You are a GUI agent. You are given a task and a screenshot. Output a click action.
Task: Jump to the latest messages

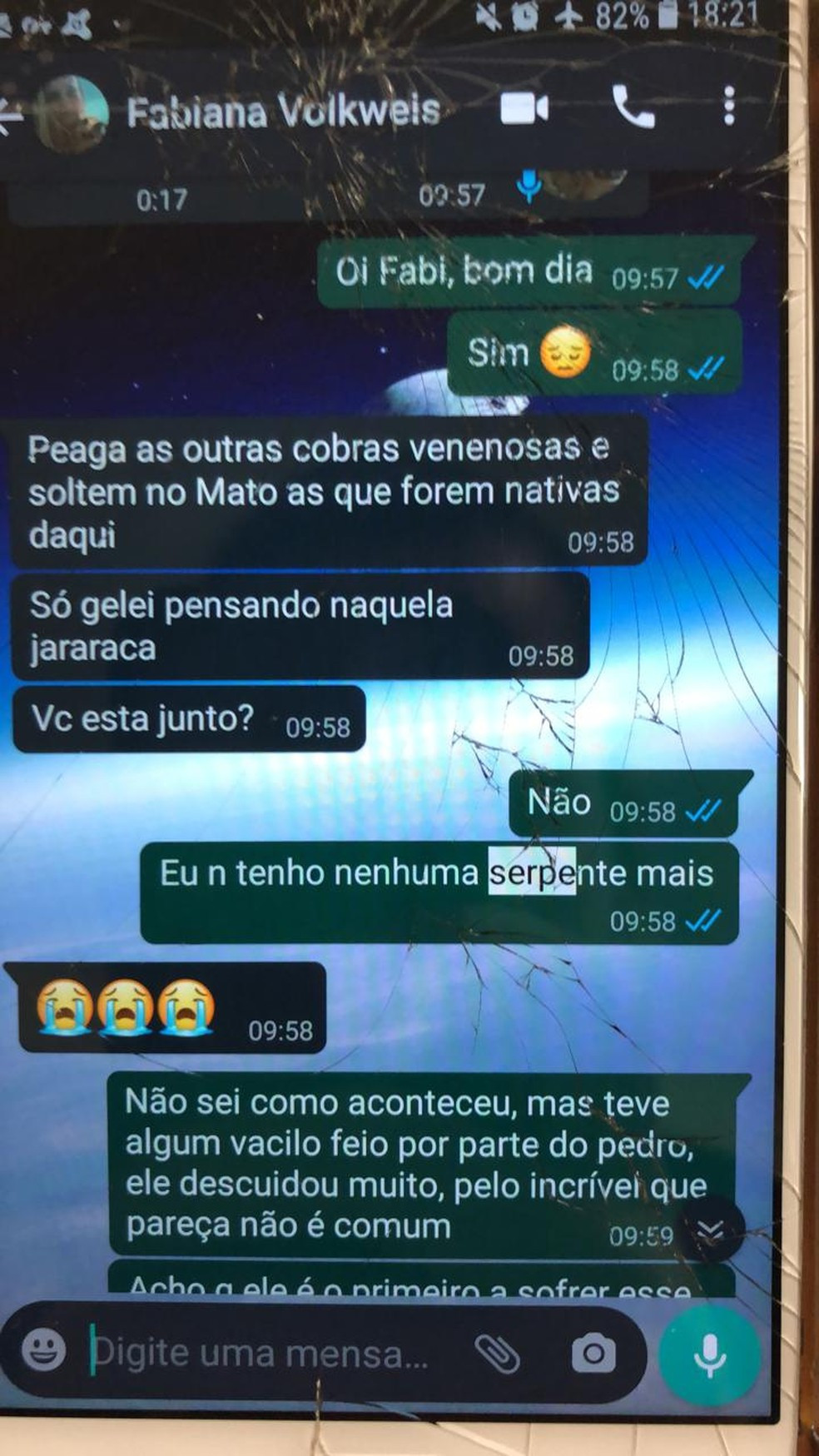(x=711, y=1230)
